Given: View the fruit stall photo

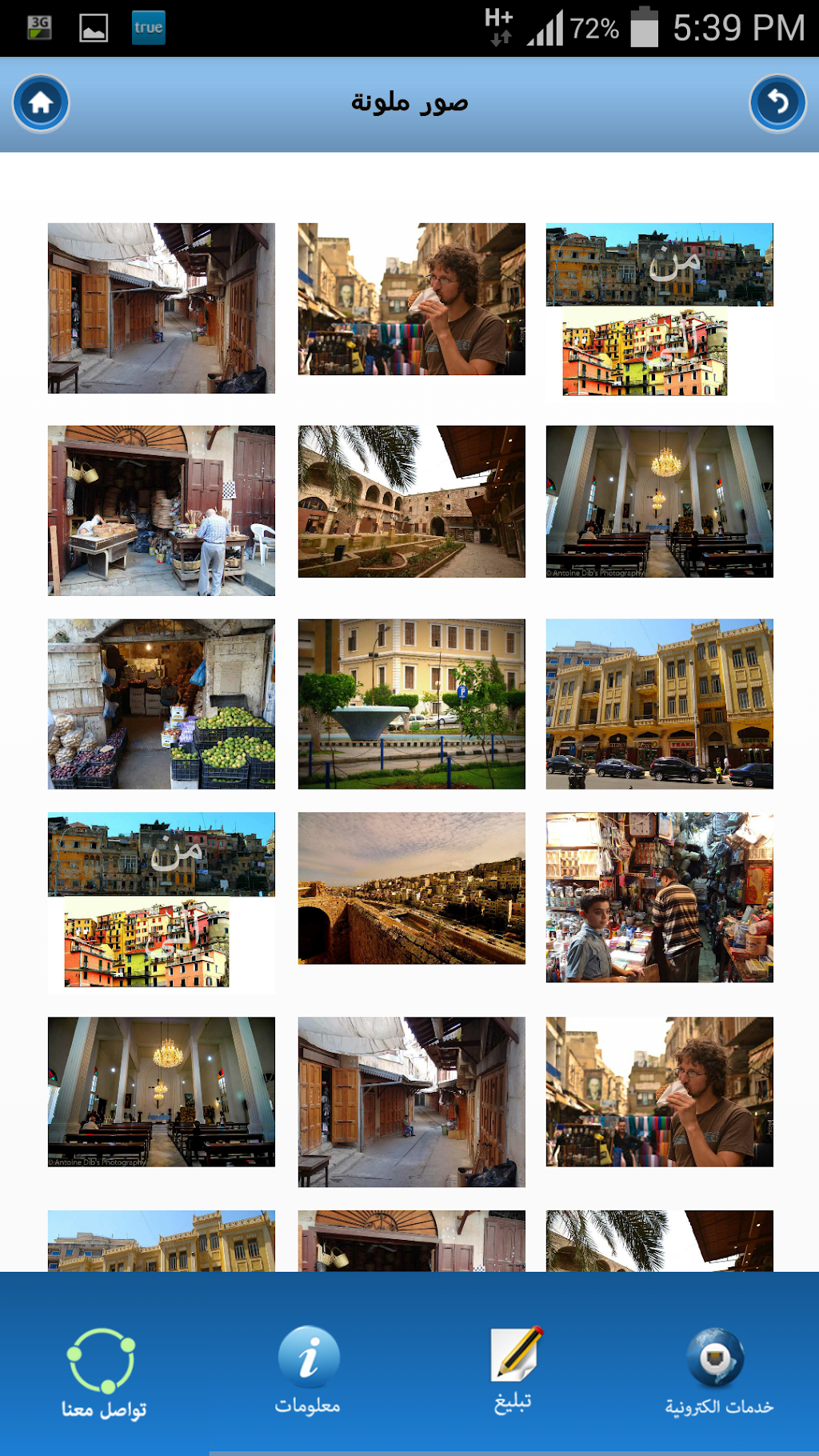Looking at the screenshot, I should pyautogui.click(x=161, y=704).
